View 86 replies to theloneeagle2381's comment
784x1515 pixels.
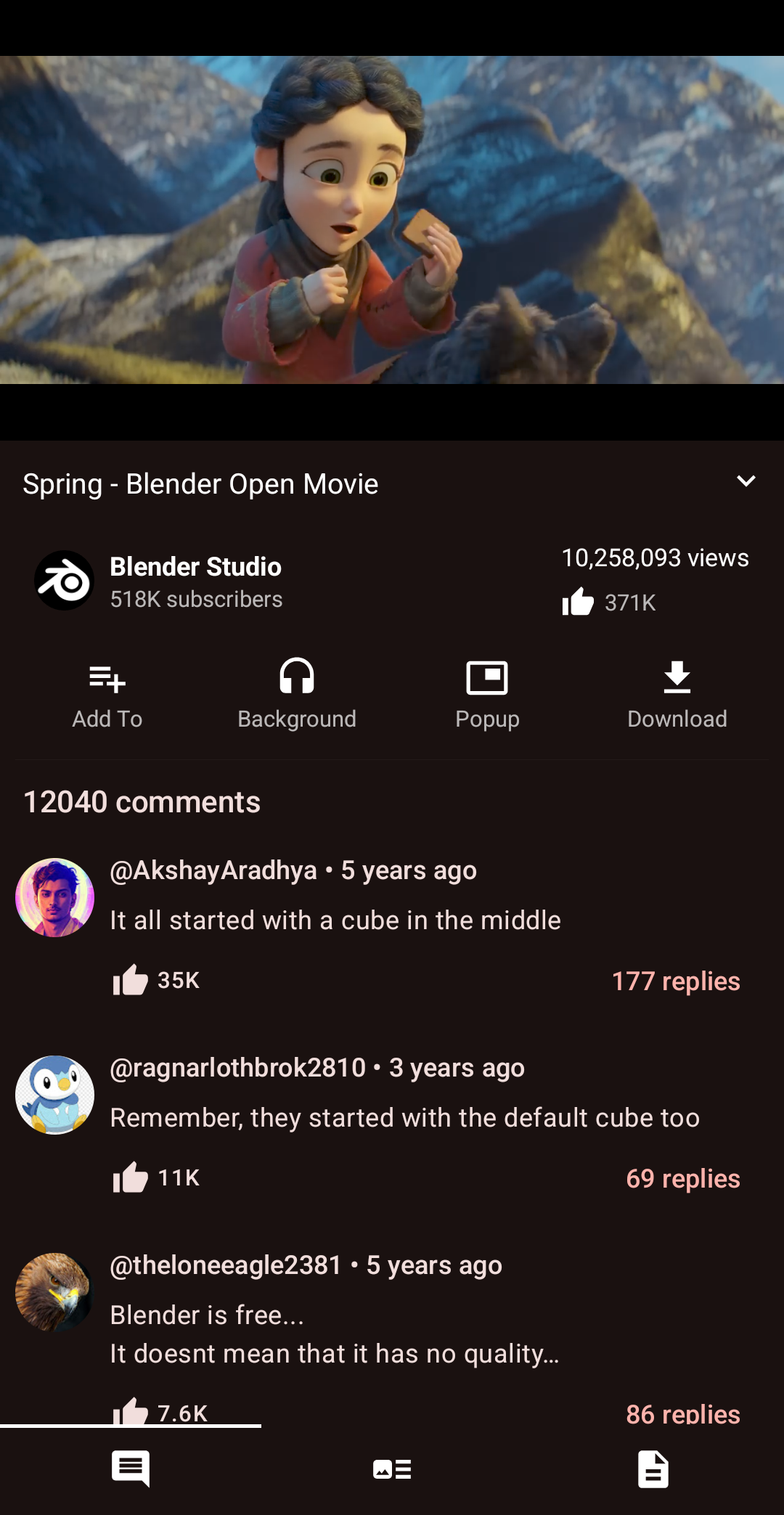683,1413
